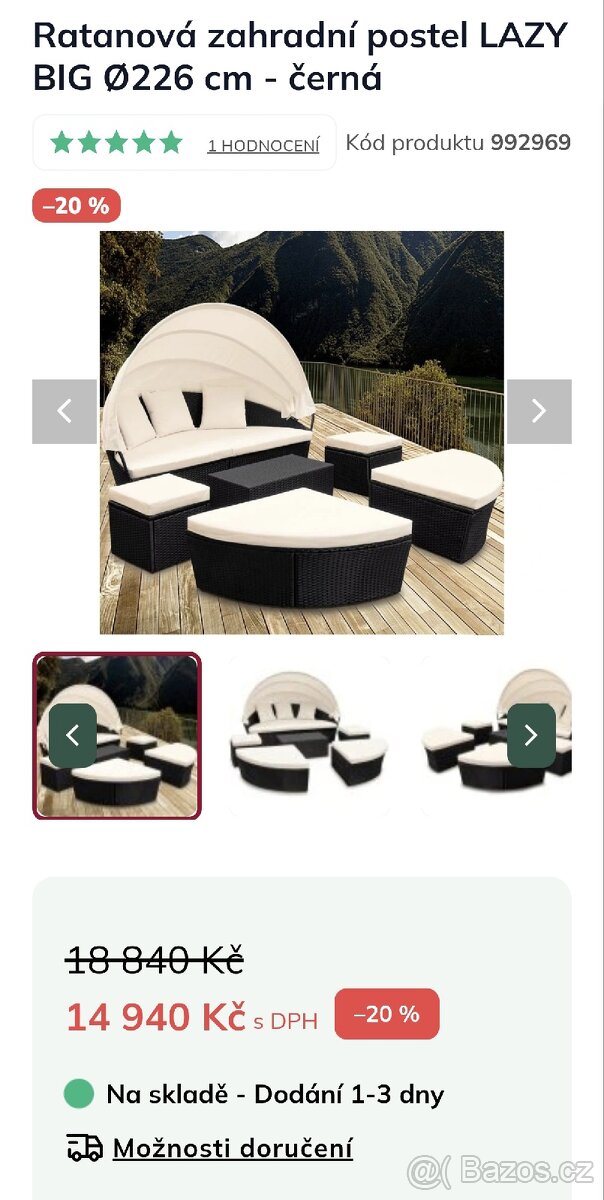Open Možnosti doručení delivery options

point(232,1148)
